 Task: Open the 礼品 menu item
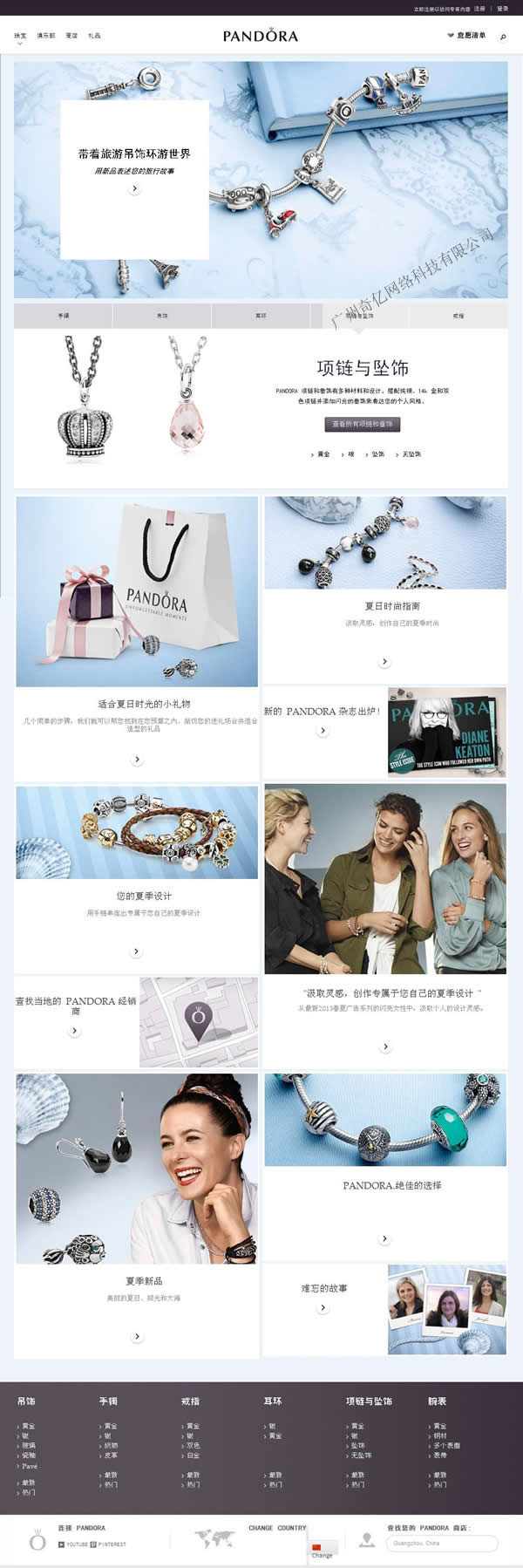coord(94,36)
